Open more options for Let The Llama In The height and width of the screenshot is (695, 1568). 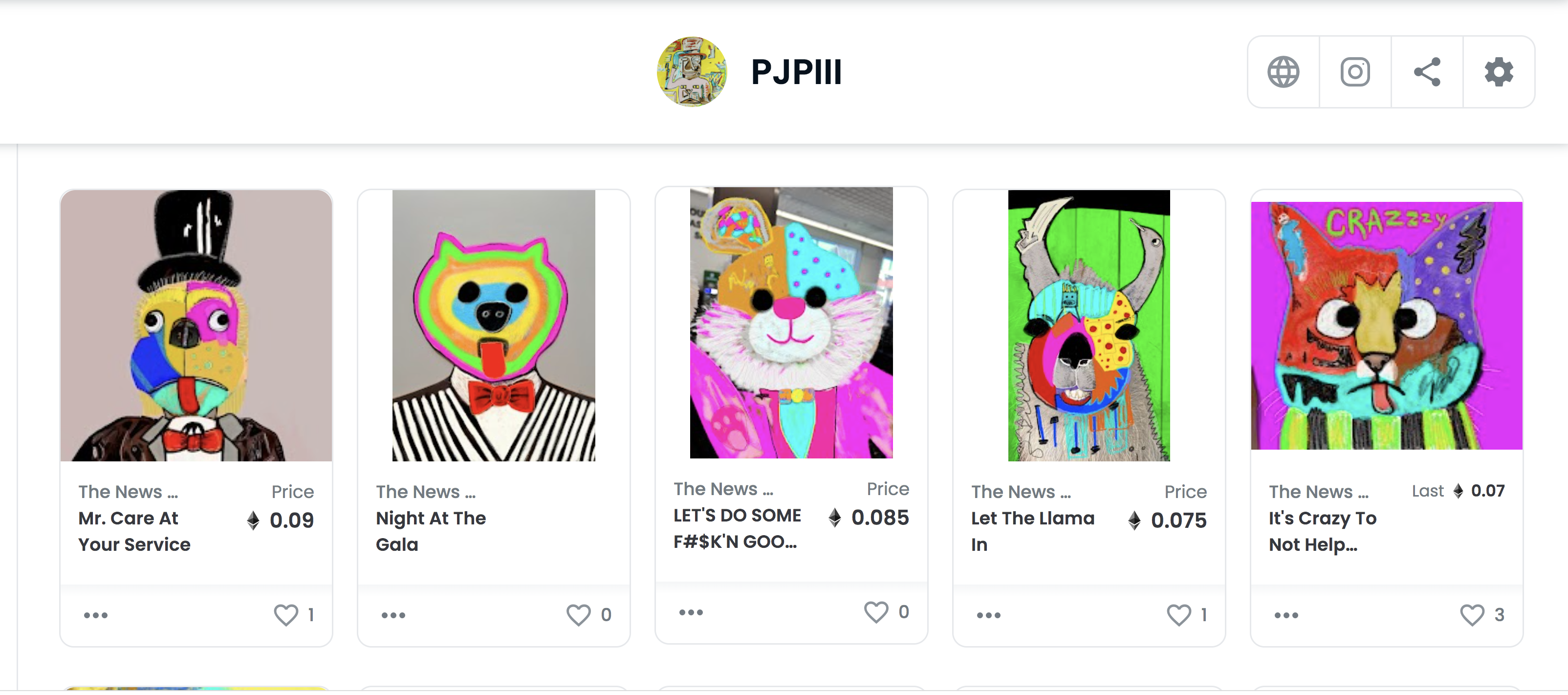point(988,615)
